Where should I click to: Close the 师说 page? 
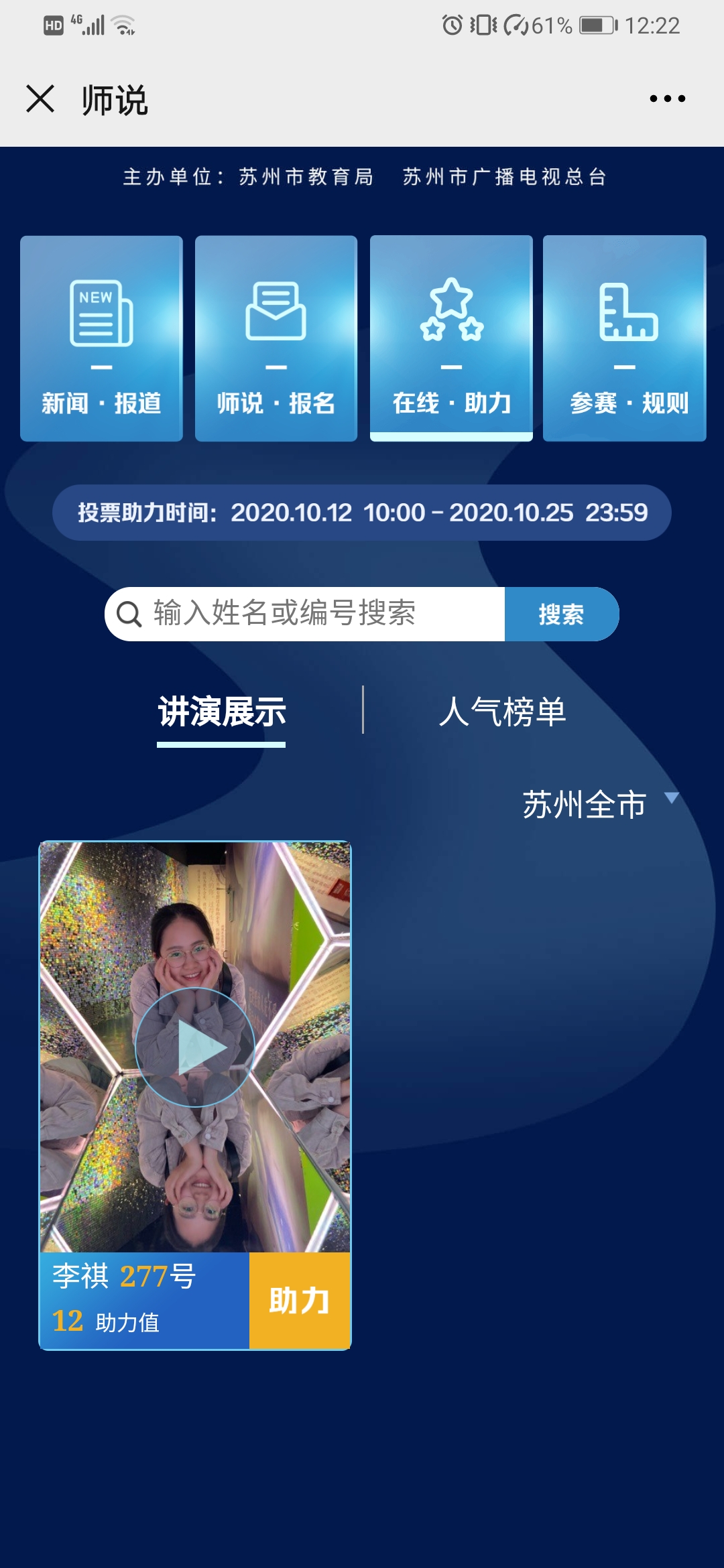(x=40, y=99)
